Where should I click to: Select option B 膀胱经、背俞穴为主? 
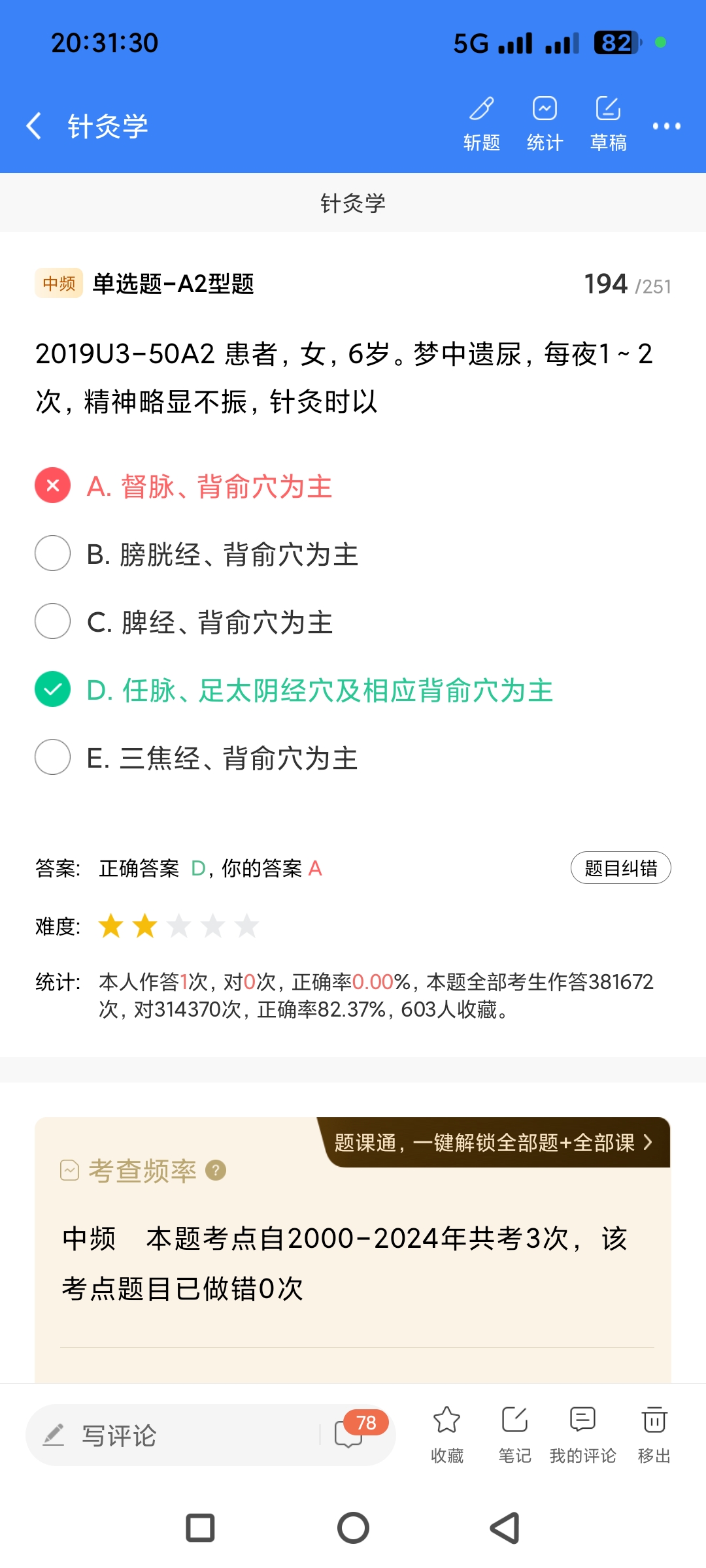coord(222,554)
